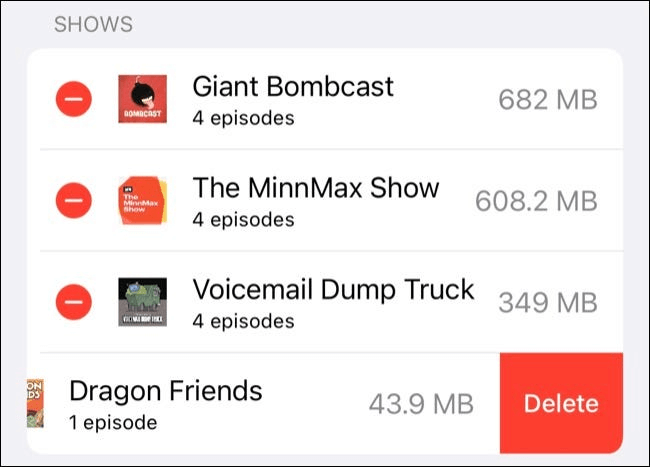Tap the red minus beside The MinnMax Show
Screen dimensions: 650x467
(73, 200)
